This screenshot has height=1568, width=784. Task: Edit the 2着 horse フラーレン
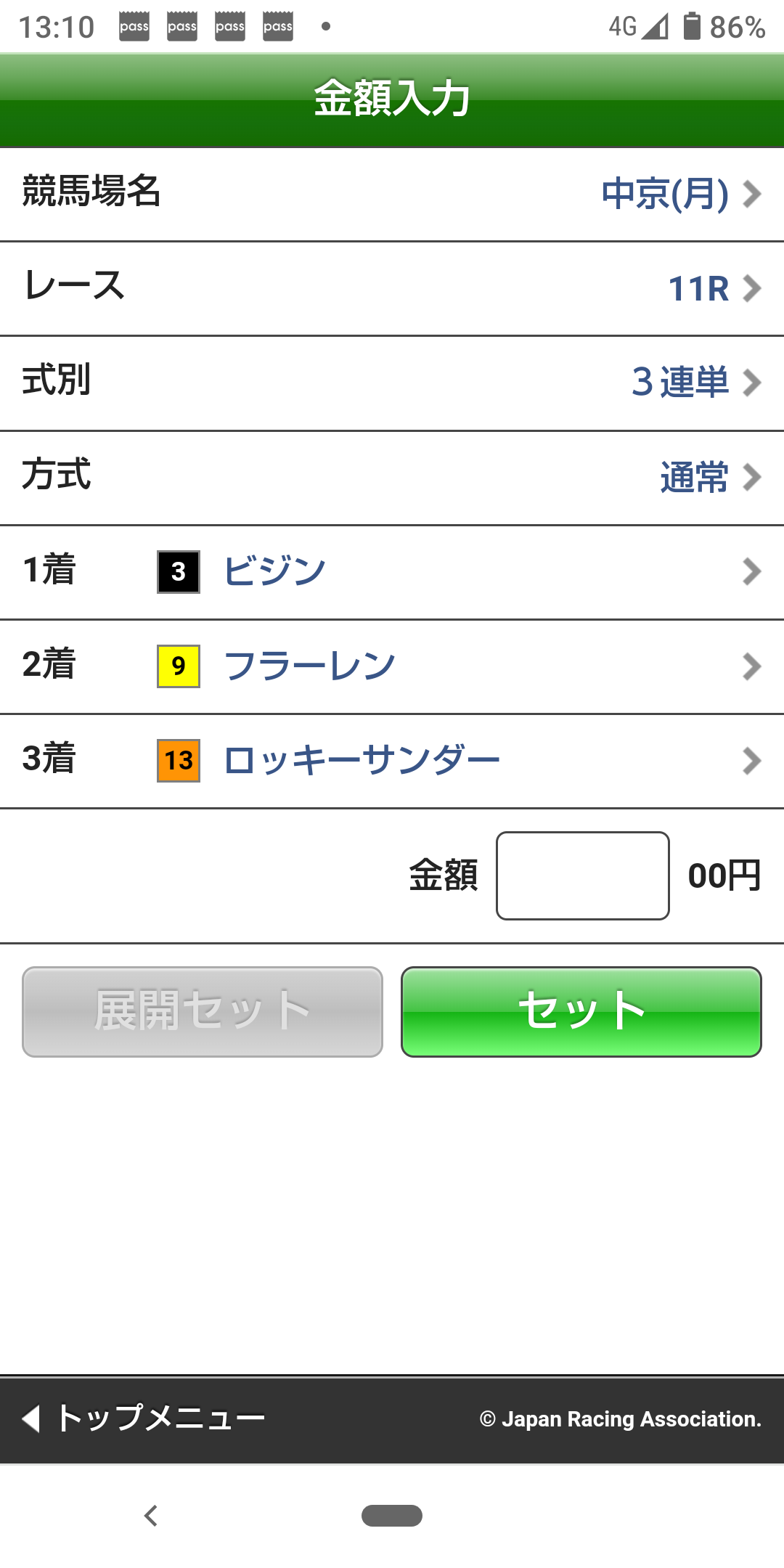(x=392, y=666)
